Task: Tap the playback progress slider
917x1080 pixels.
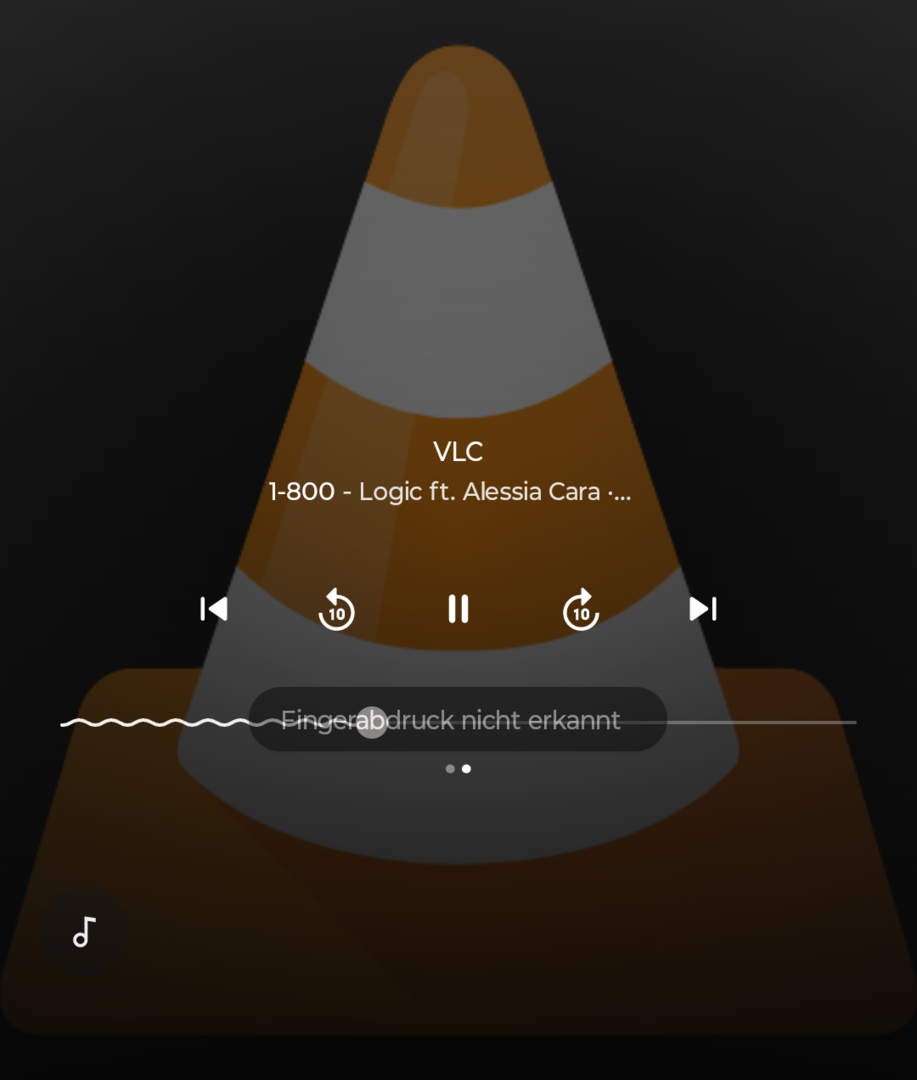Action: coord(372,723)
